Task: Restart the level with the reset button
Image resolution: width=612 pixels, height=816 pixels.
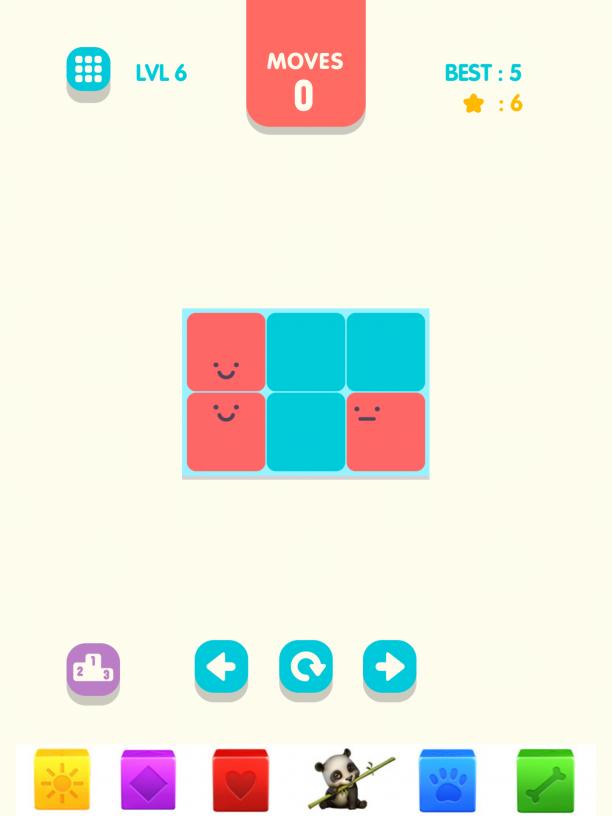Action: point(305,667)
